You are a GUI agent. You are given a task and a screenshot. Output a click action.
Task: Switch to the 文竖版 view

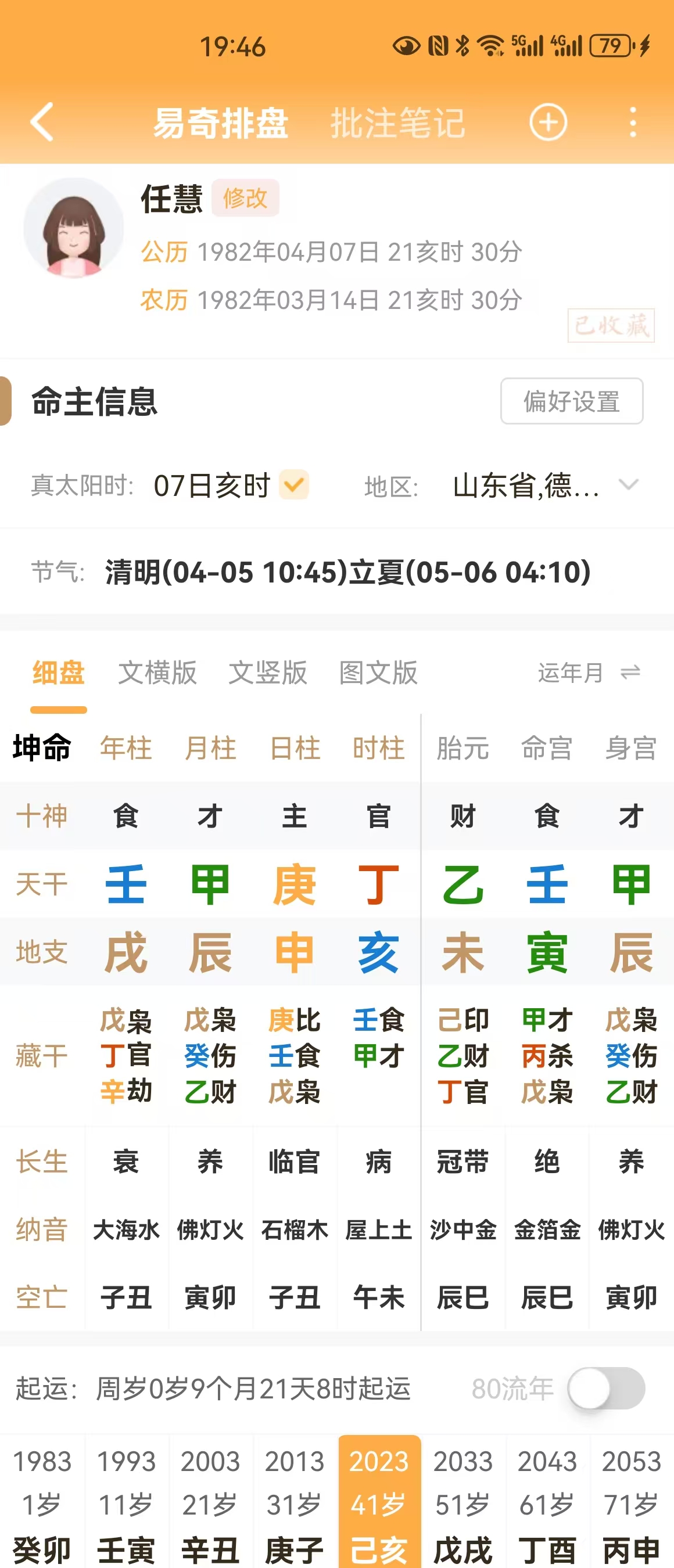tap(268, 672)
